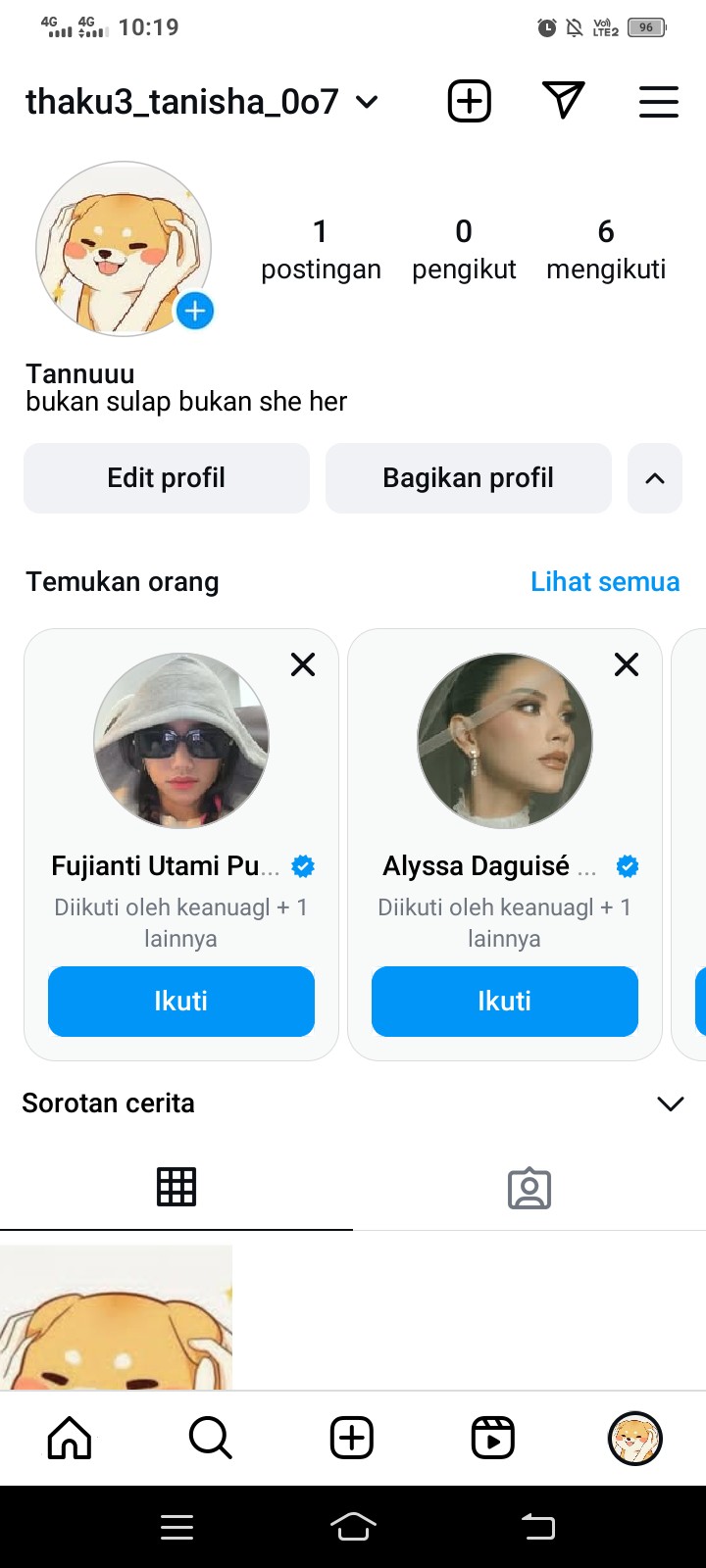
Task: Tap the Edit profil button
Action: 167,478
